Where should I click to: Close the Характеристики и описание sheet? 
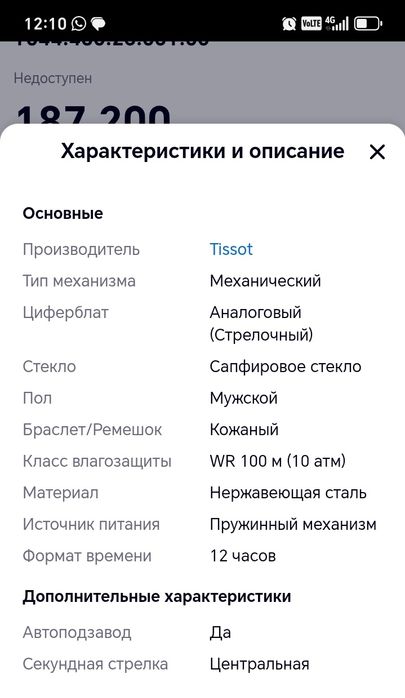[377, 152]
